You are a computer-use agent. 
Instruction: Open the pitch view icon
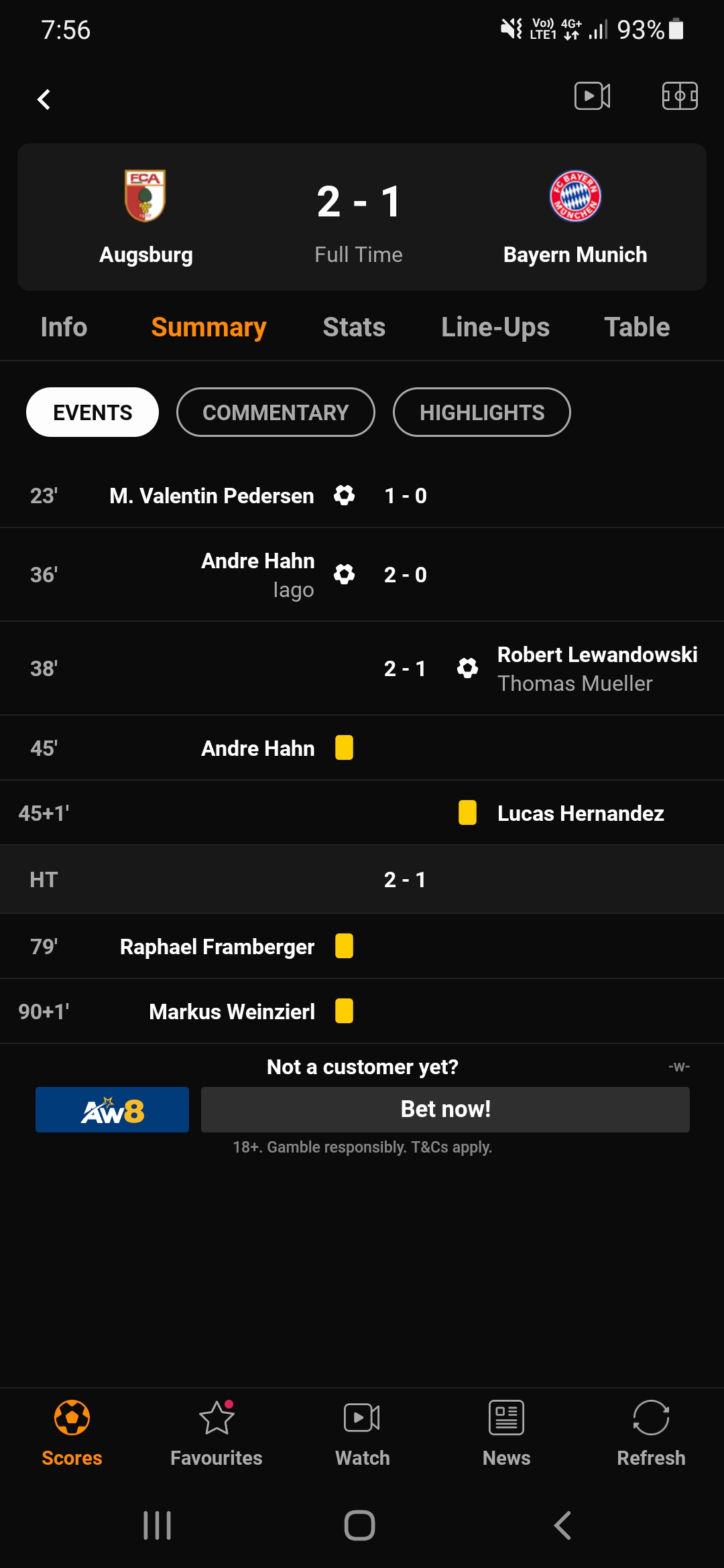click(x=679, y=96)
